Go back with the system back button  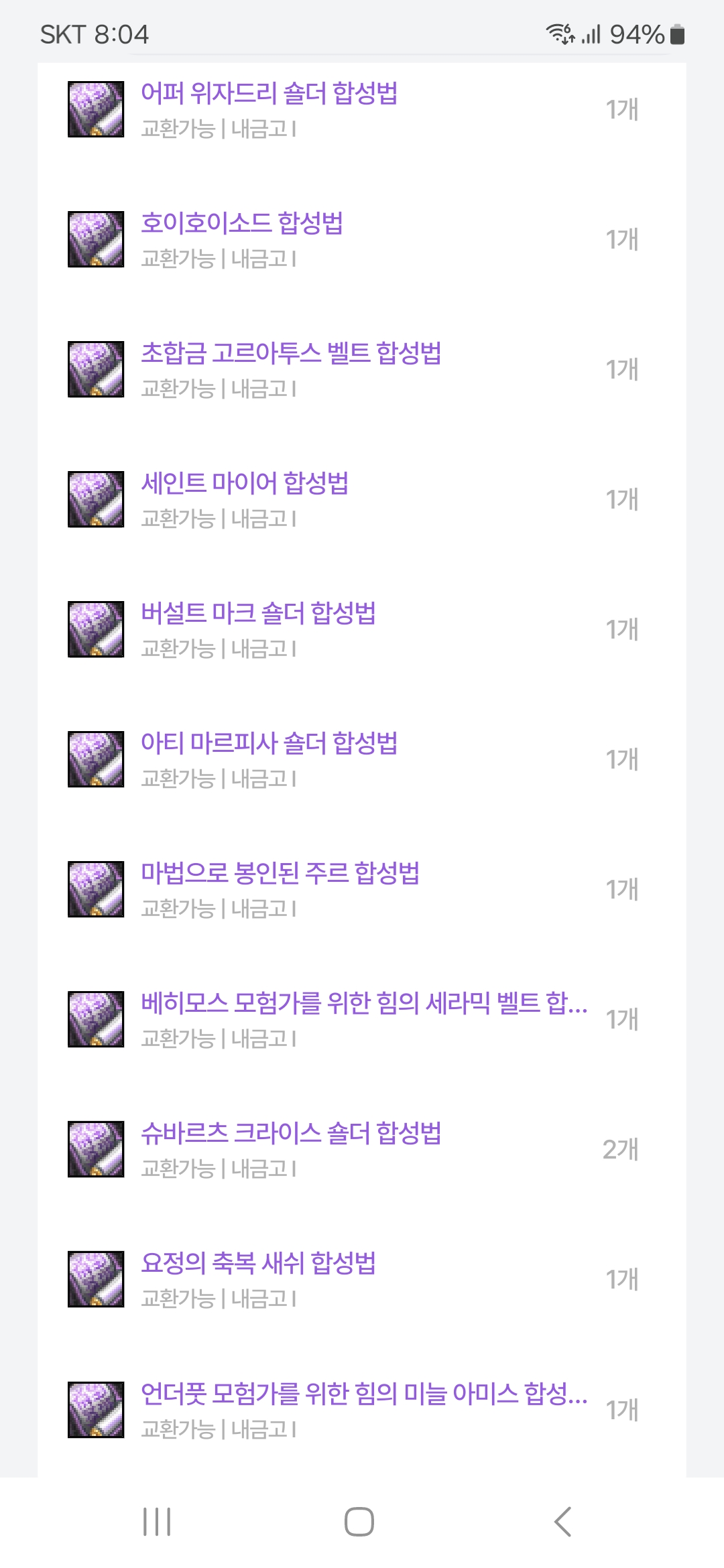(562, 1521)
